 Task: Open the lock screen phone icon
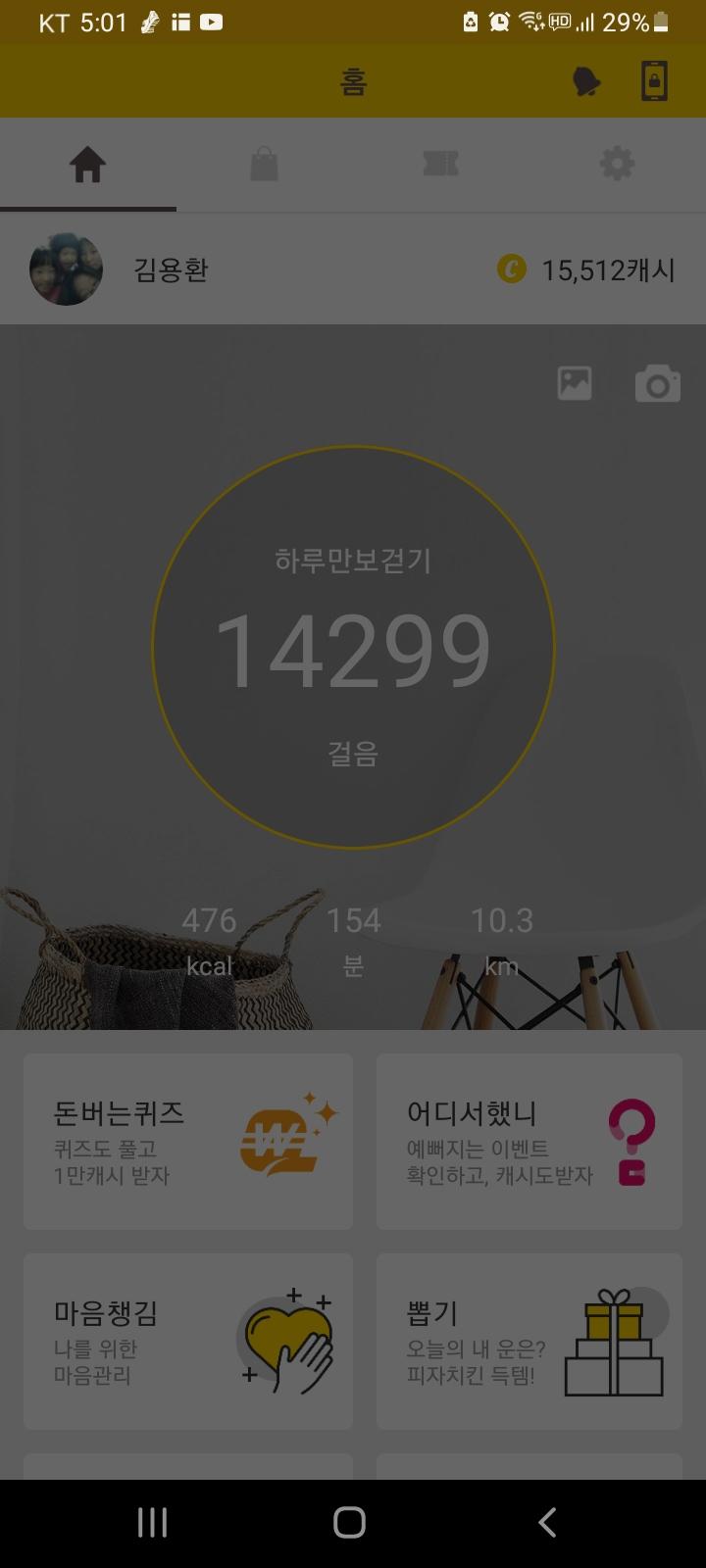pyautogui.click(x=654, y=81)
